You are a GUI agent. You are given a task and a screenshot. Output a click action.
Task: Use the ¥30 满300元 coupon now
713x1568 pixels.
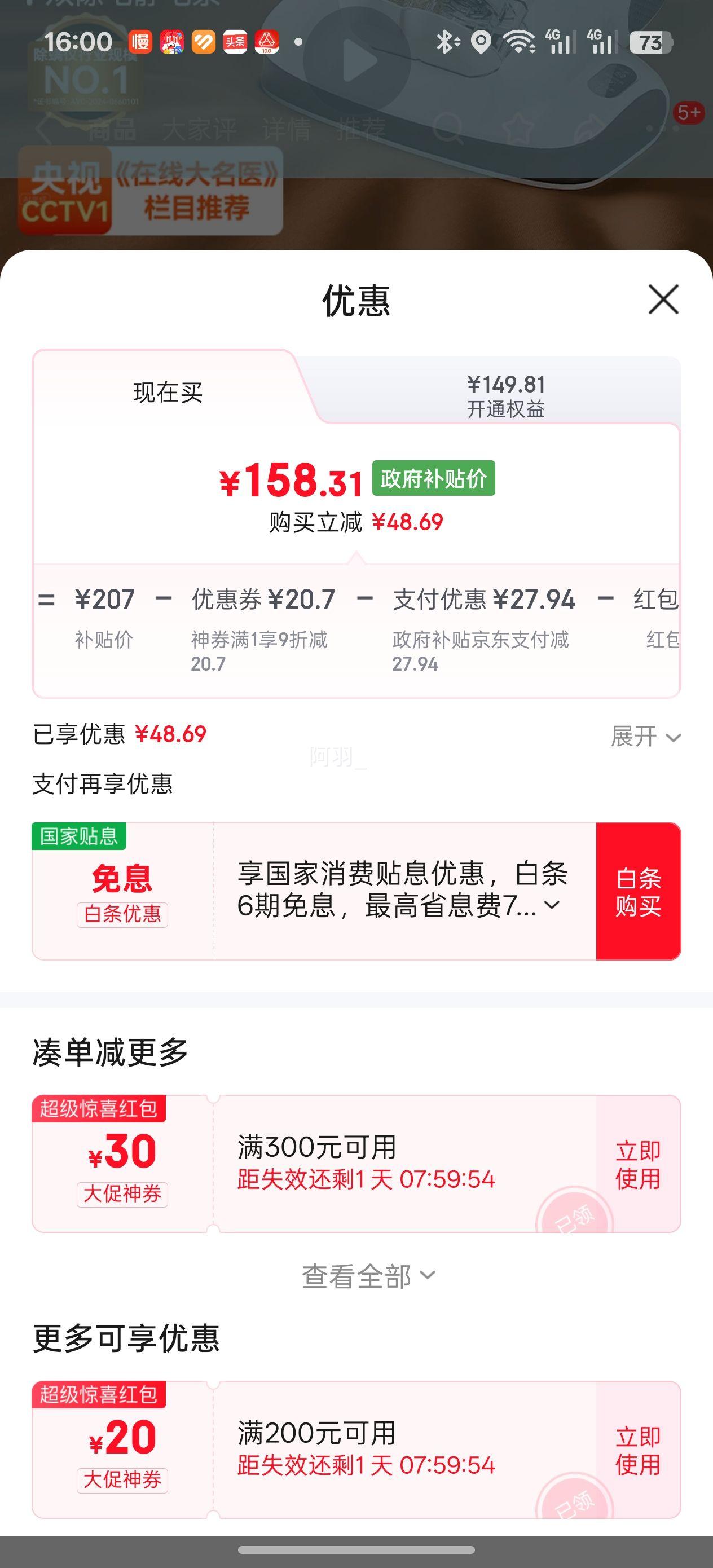coord(638,1165)
